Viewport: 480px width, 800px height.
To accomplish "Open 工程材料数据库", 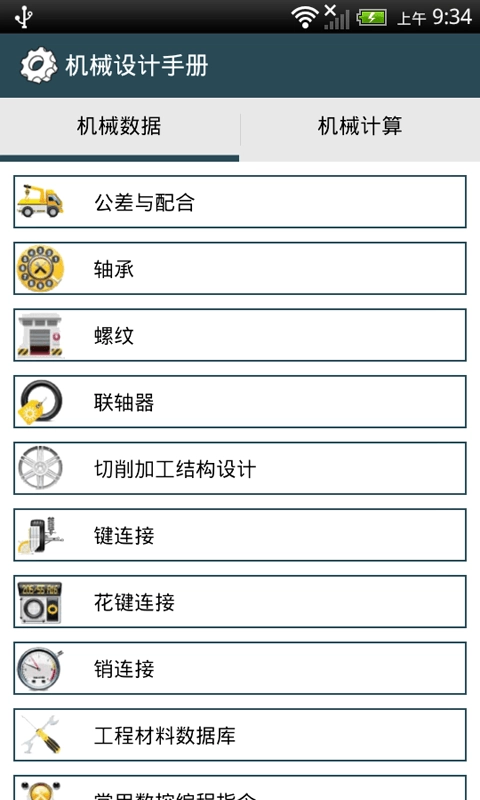I will click(240, 735).
